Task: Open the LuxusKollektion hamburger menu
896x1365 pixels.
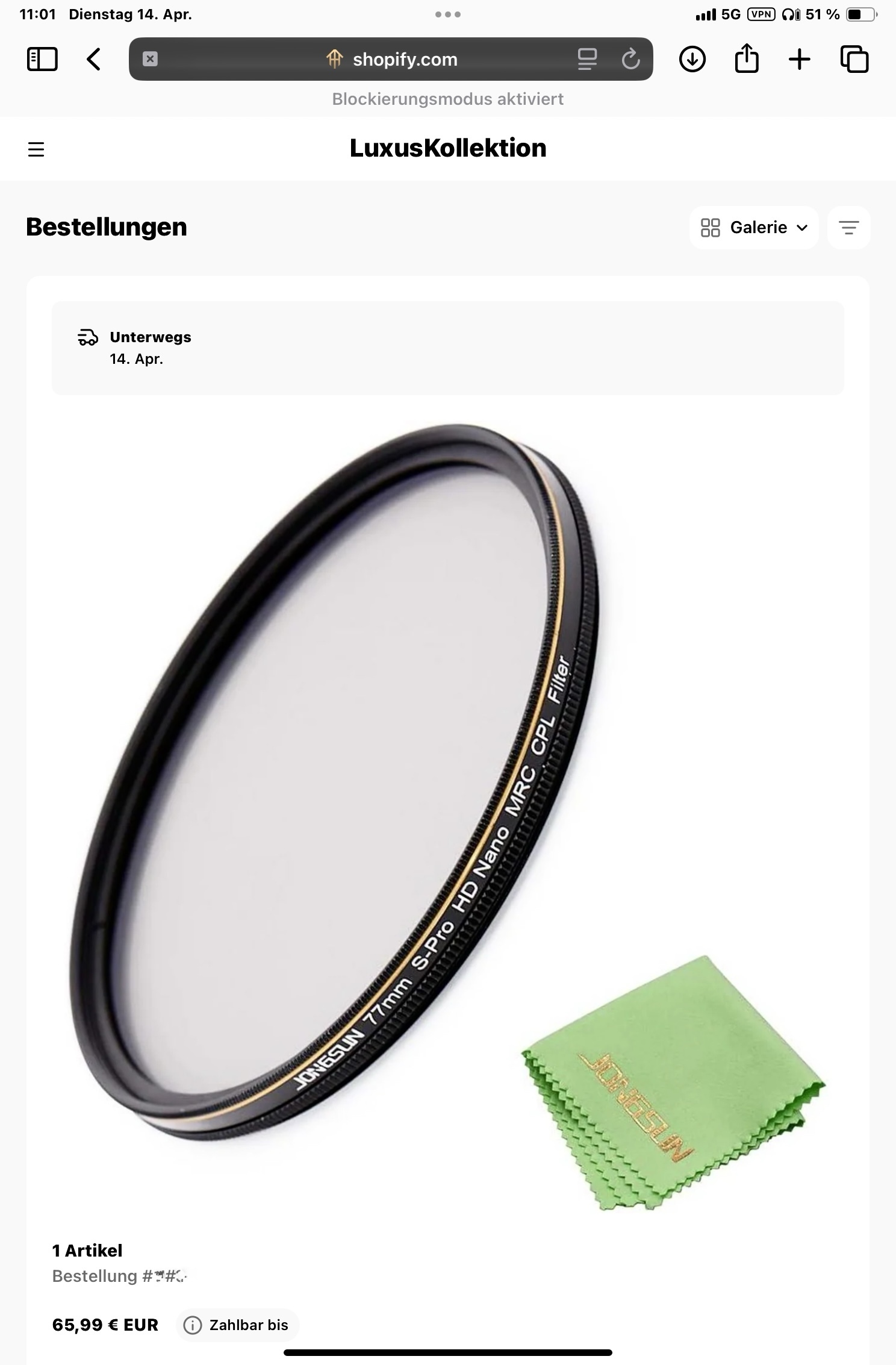Action: (36, 149)
